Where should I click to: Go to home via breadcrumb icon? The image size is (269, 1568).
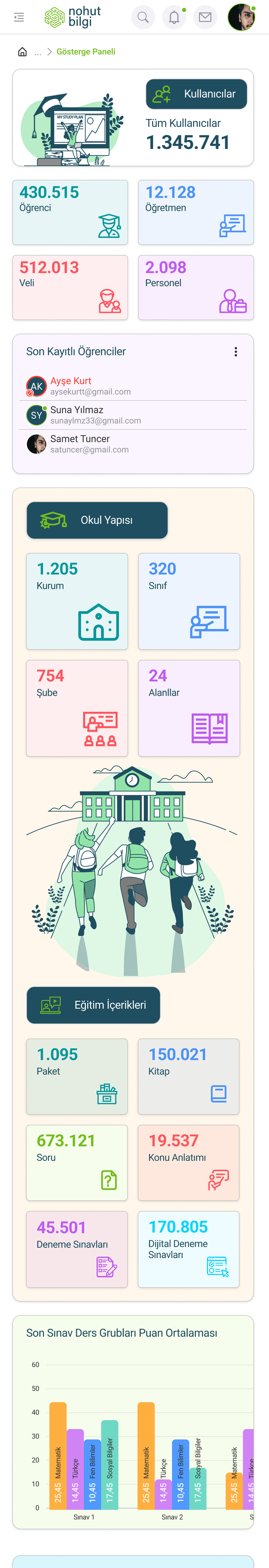tap(23, 52)
